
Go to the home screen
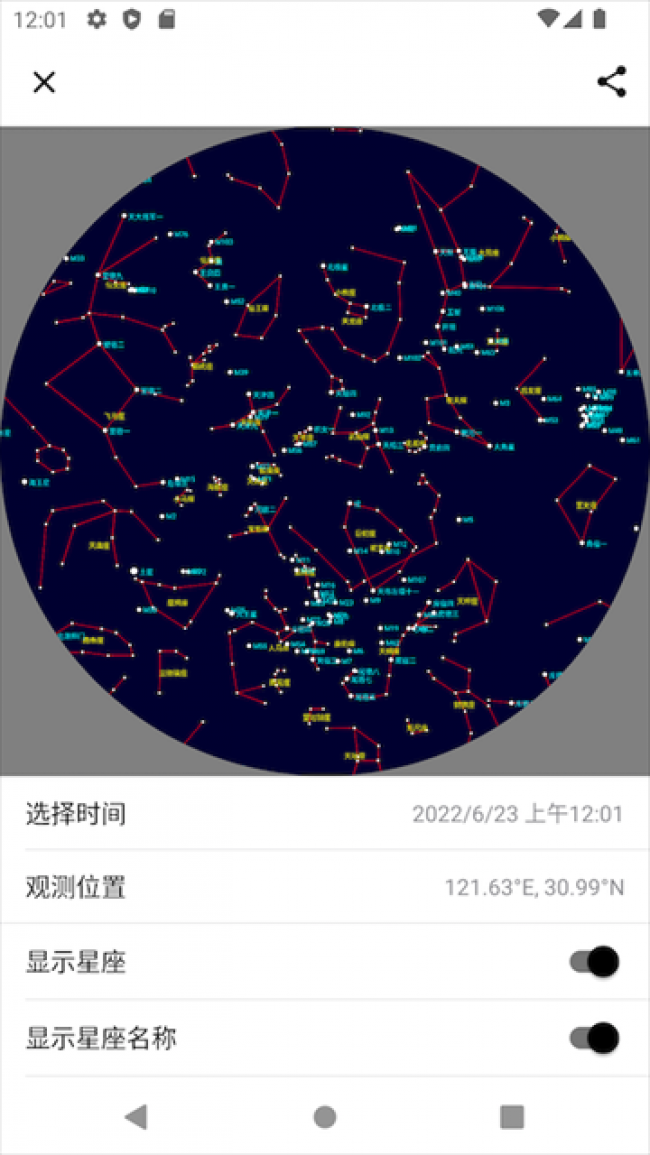point(324,1117)
